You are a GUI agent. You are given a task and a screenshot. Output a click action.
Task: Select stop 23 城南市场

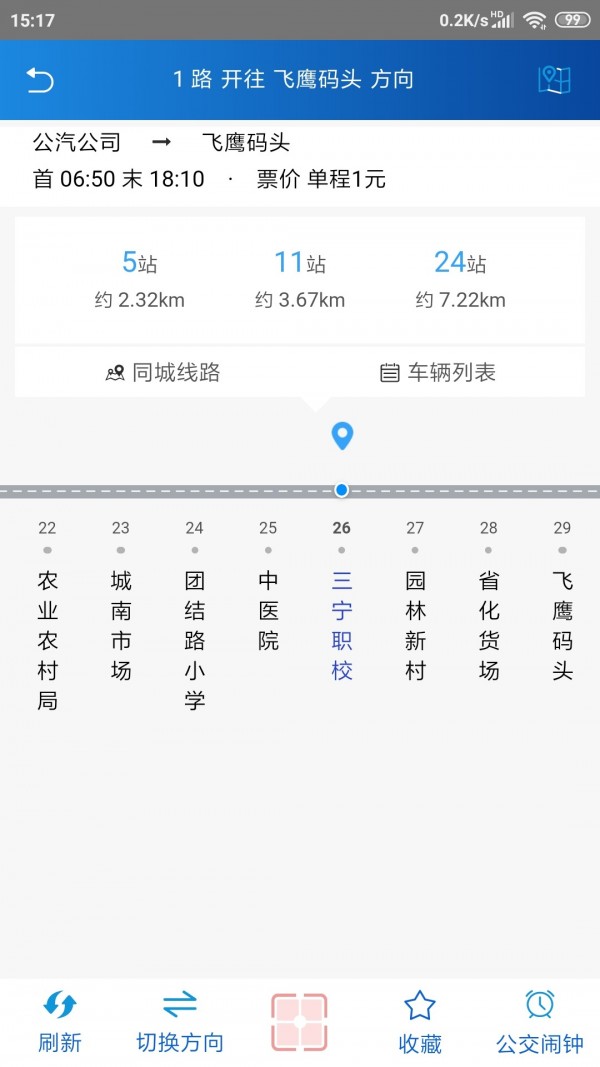click(x=121, y=625)
